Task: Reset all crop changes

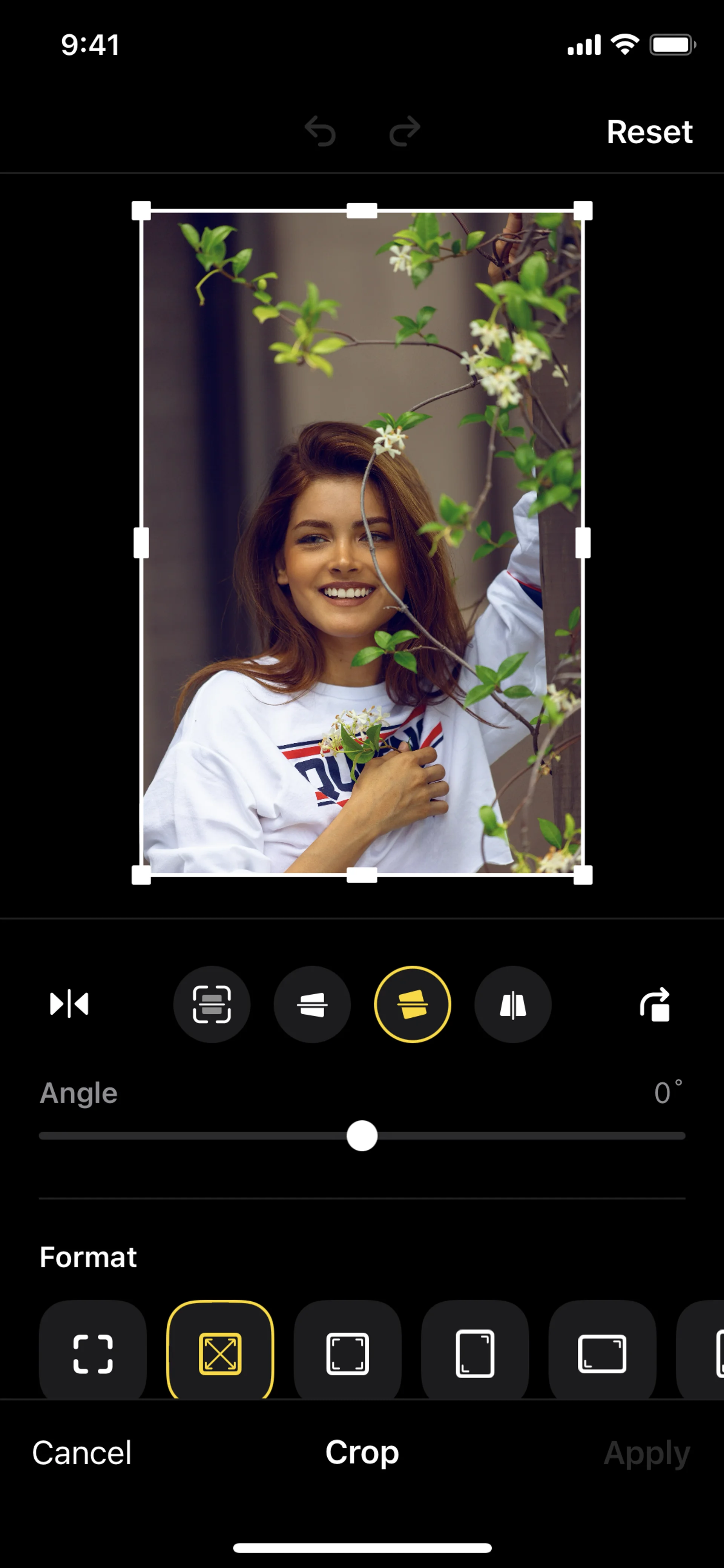Action: 649,132
